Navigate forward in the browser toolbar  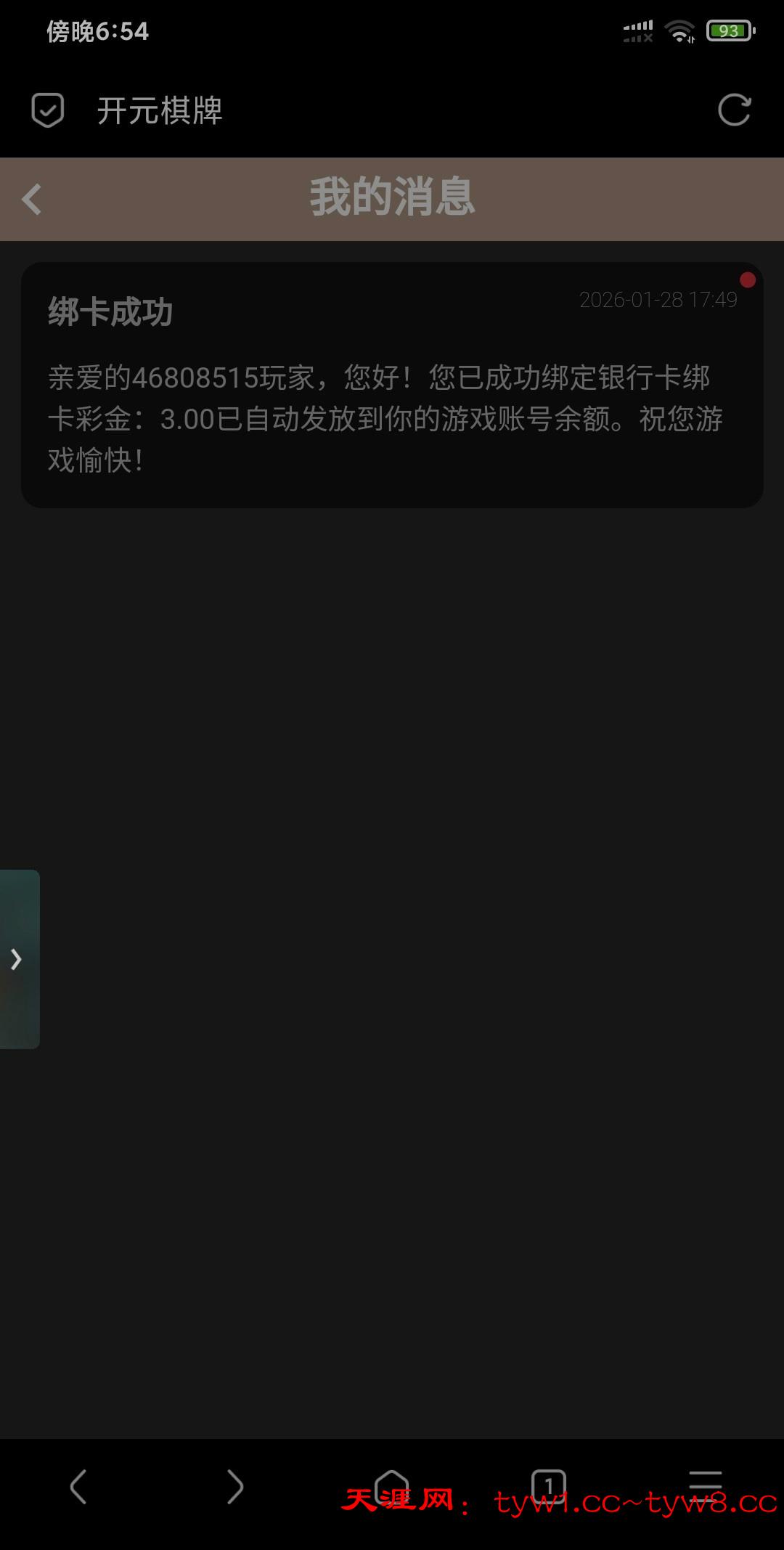tap(234, 1486)
